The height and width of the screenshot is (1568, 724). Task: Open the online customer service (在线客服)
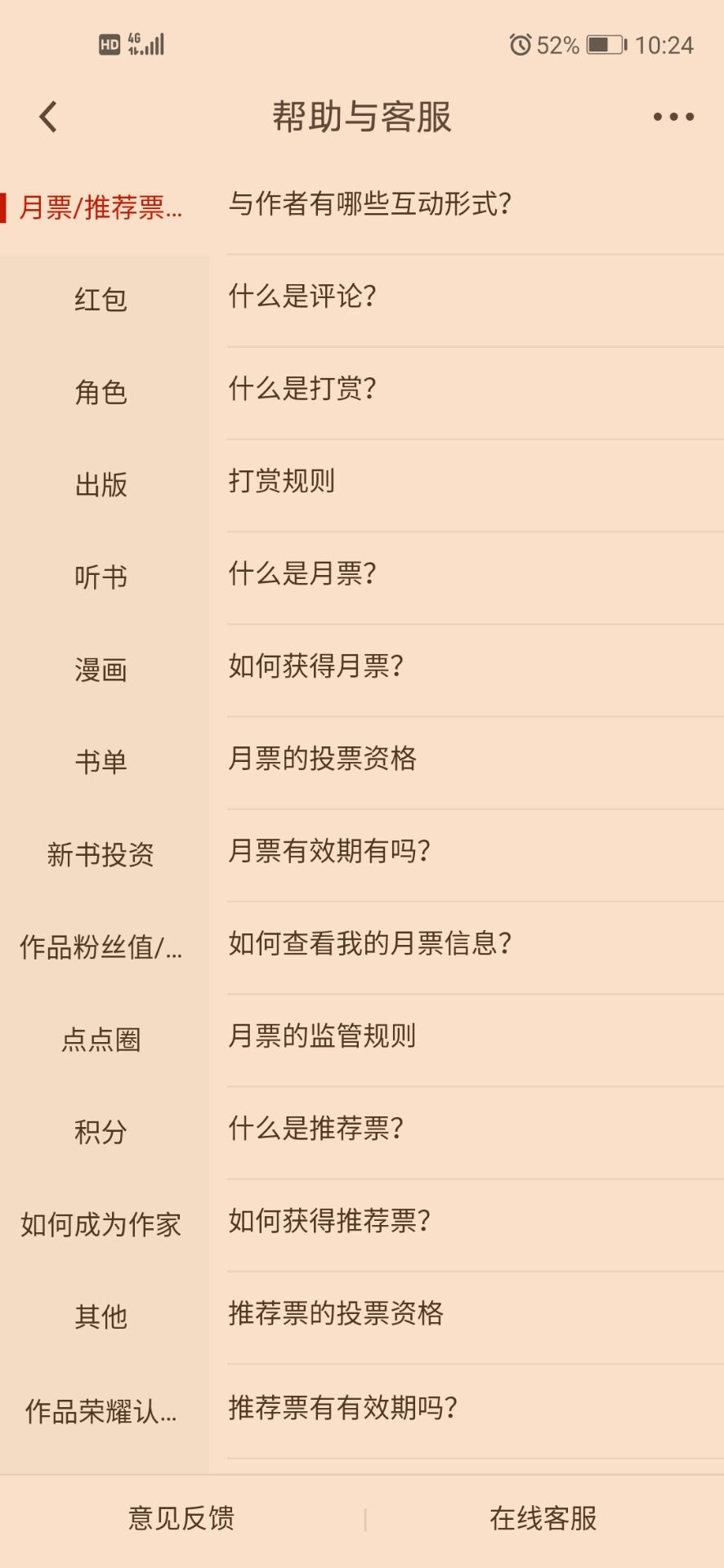point(543,1517)
